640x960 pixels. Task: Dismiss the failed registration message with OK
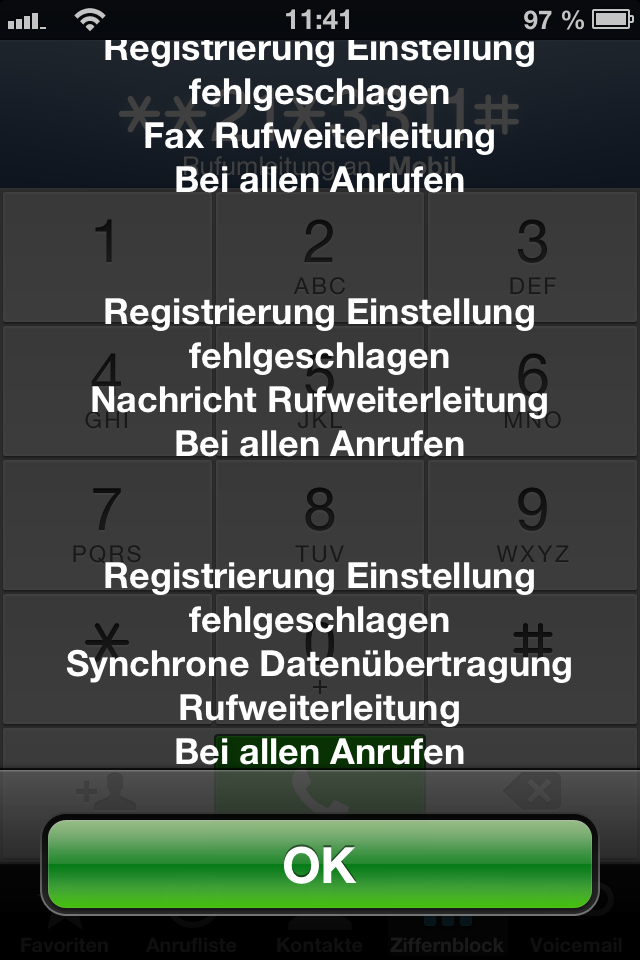pos(320,864)
